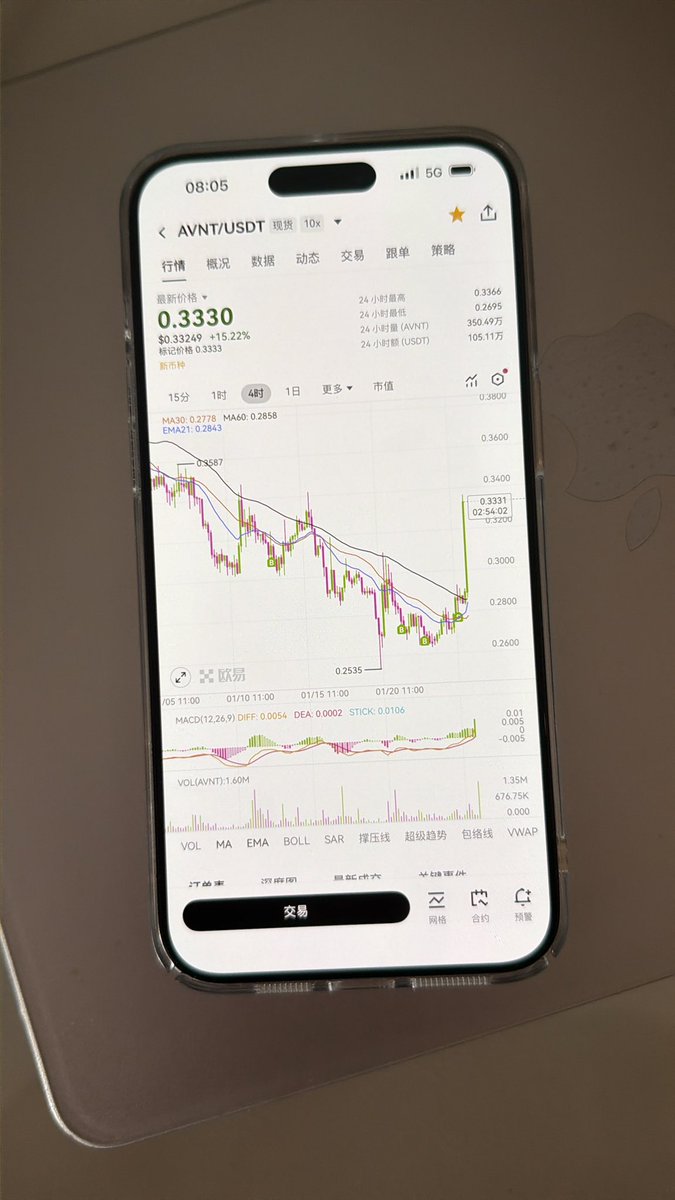Tap the 交易 trade button
The height and width of the screenshot is (1200, 675).
(295, 911)
